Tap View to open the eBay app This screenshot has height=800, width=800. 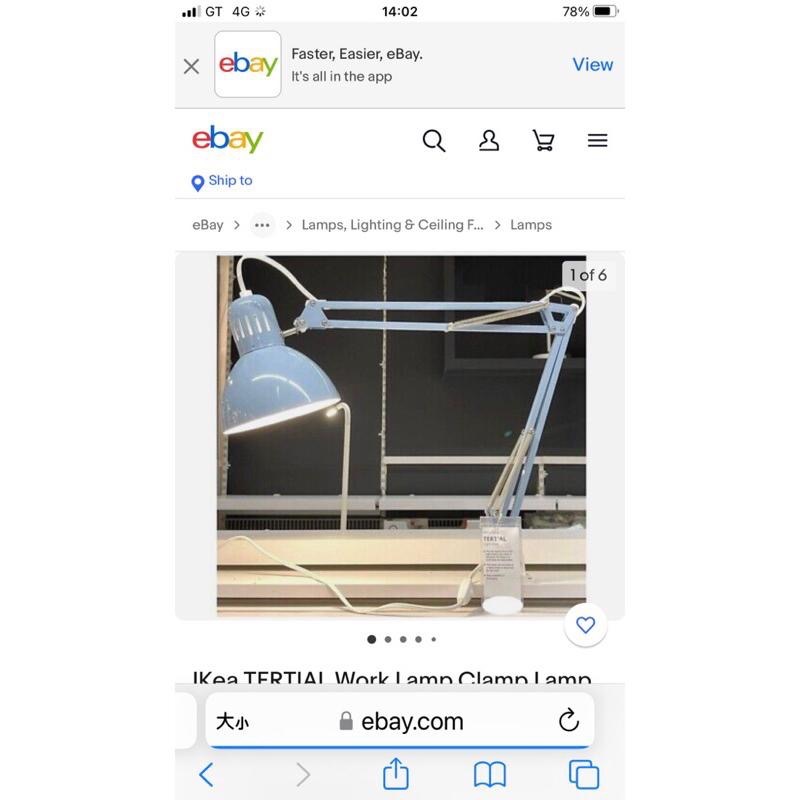tap(592, 64)
